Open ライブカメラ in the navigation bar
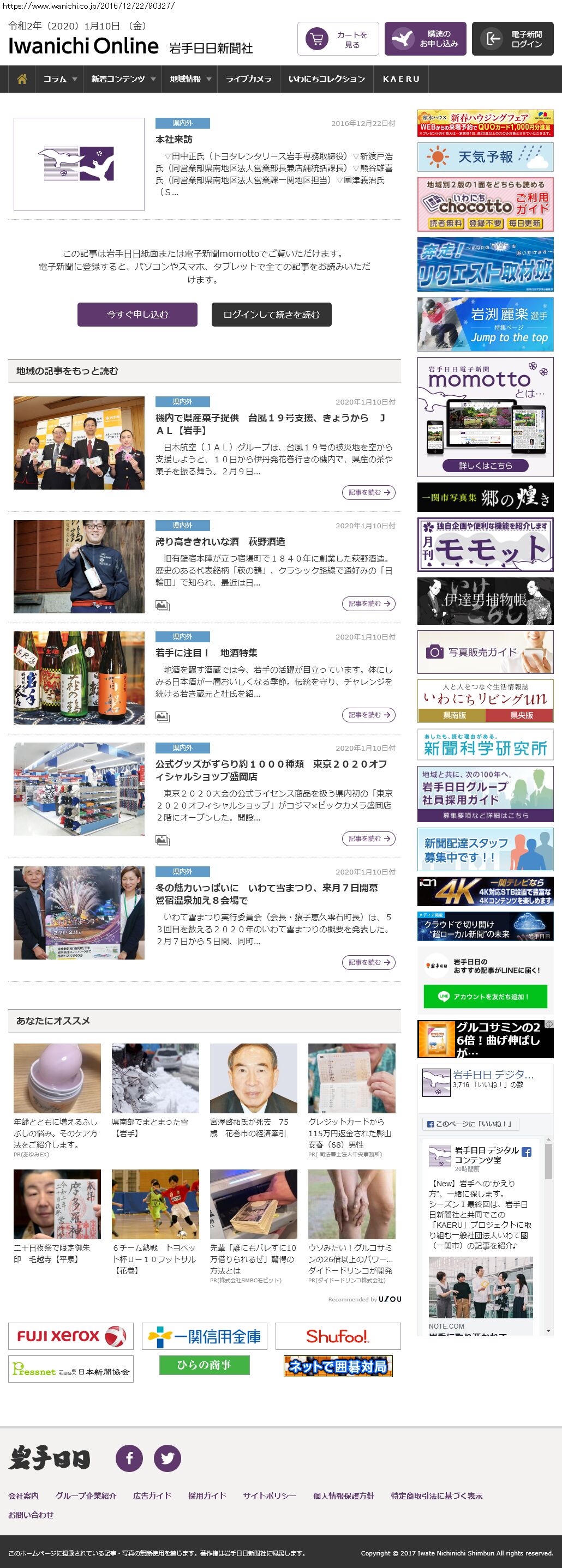The image size is (562, 1568). click(x=248, y=79)
